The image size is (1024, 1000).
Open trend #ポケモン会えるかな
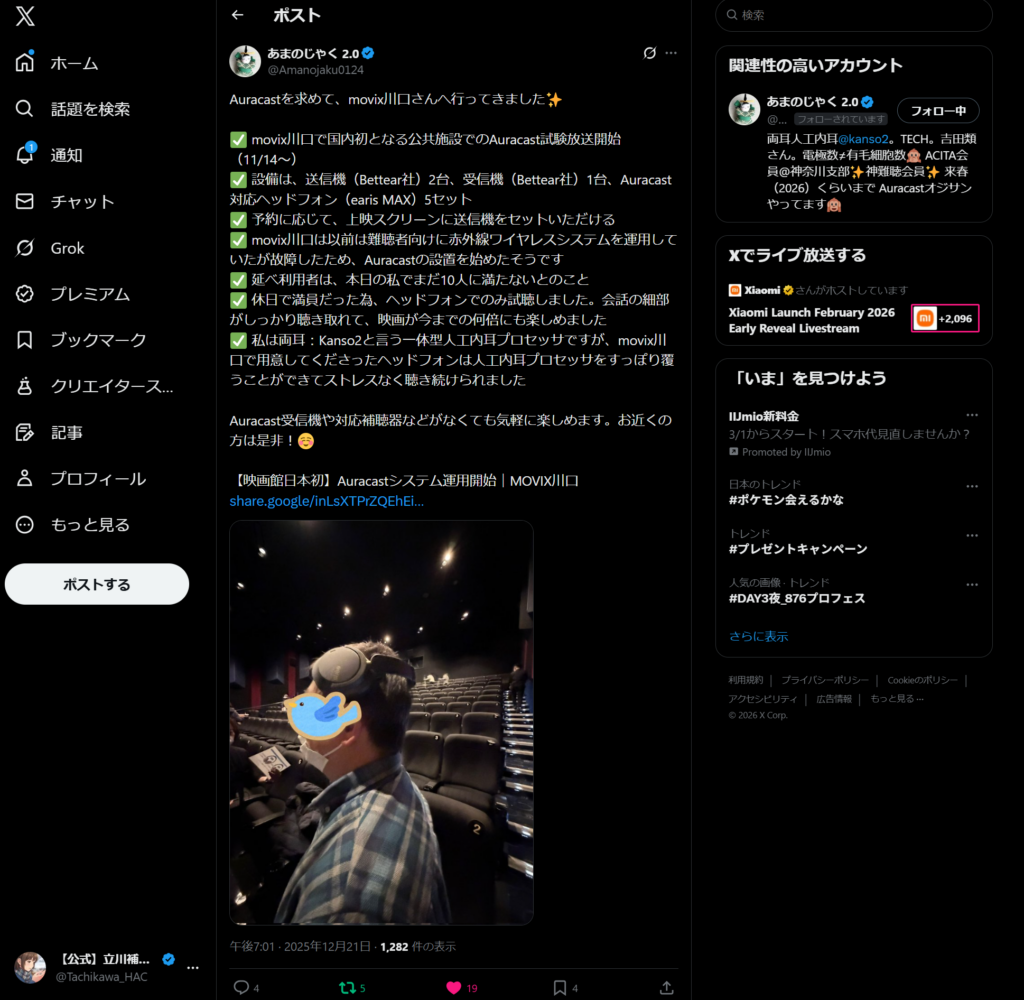tap(785, 500)
